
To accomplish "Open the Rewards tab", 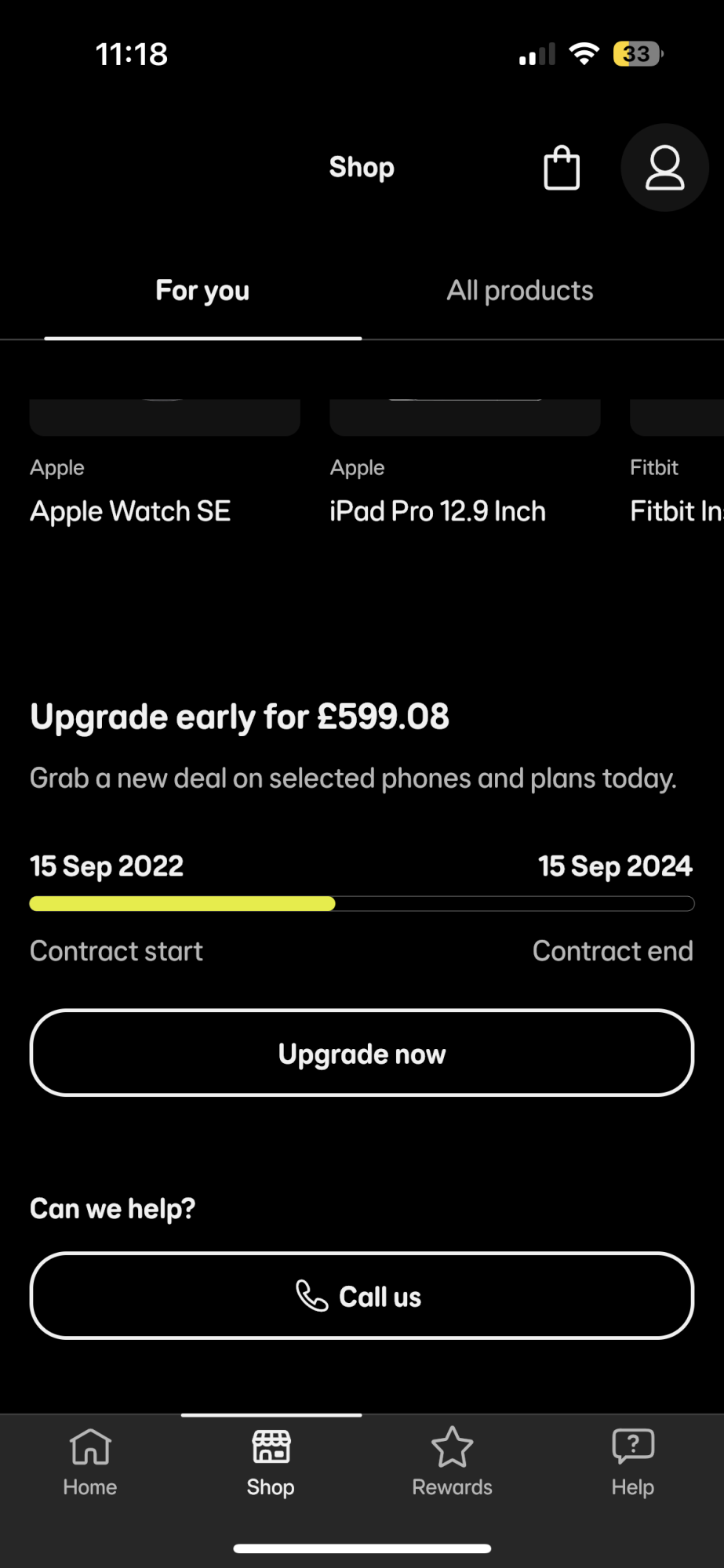I will (453, 1463).
